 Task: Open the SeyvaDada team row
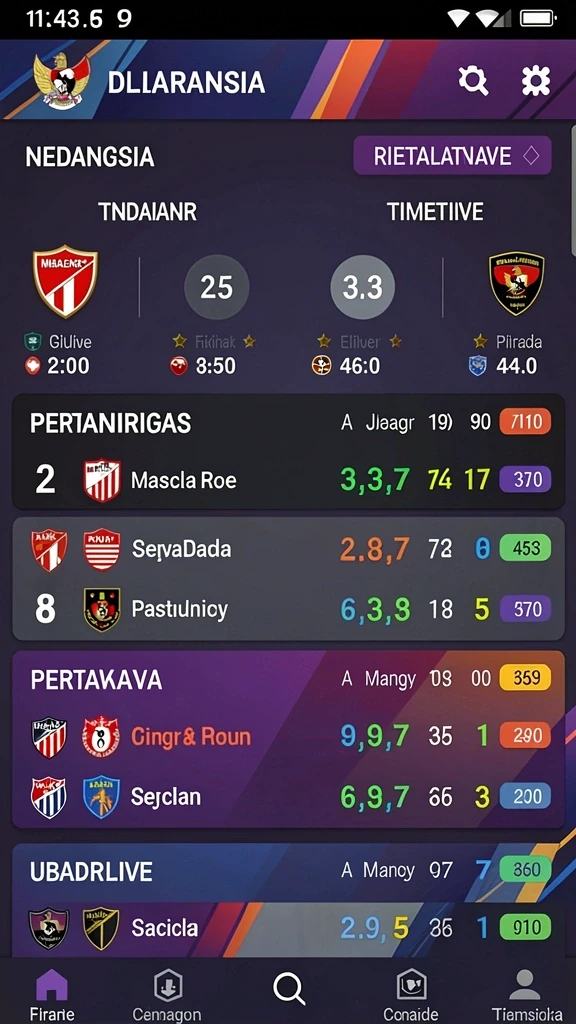288,549
